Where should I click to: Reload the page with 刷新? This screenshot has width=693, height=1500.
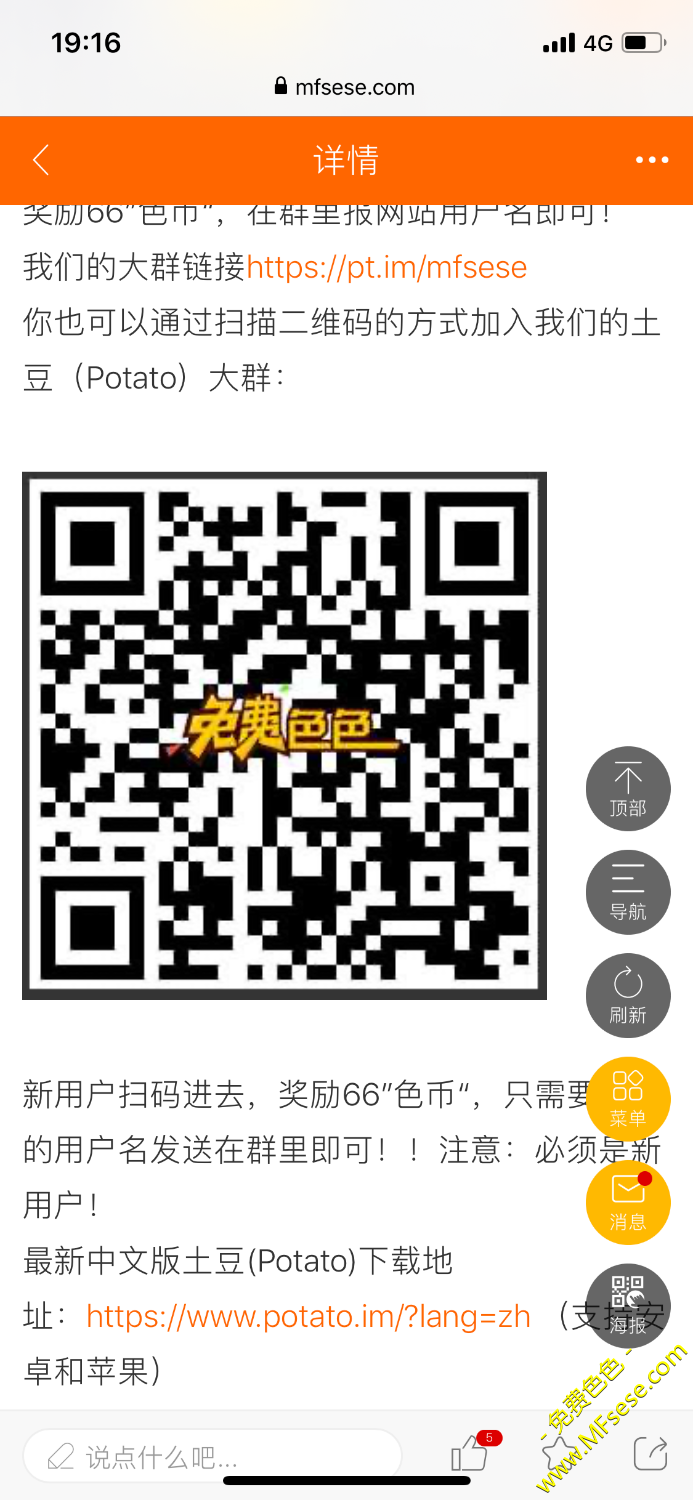pos(628,996)
